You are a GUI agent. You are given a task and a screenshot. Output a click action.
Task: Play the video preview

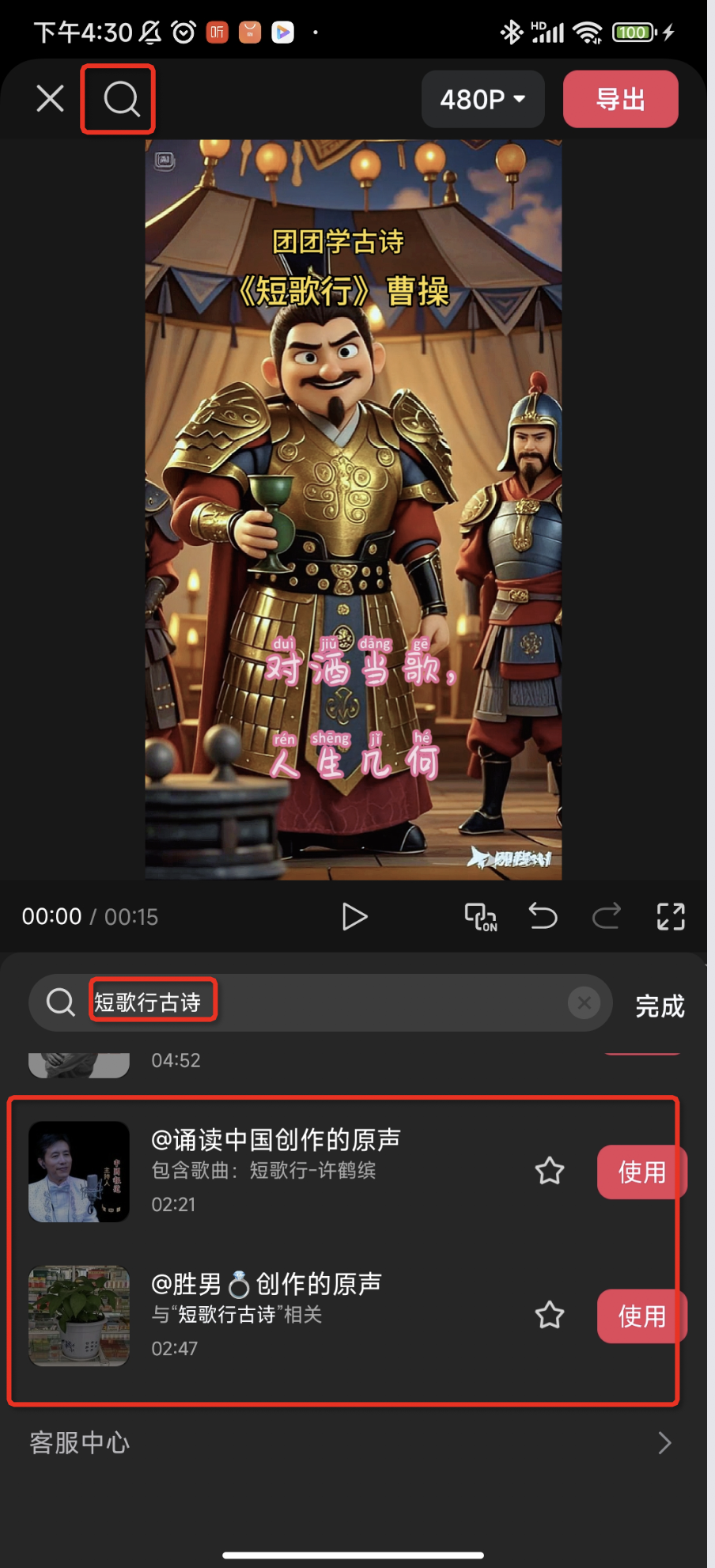(x=354, y=917)
